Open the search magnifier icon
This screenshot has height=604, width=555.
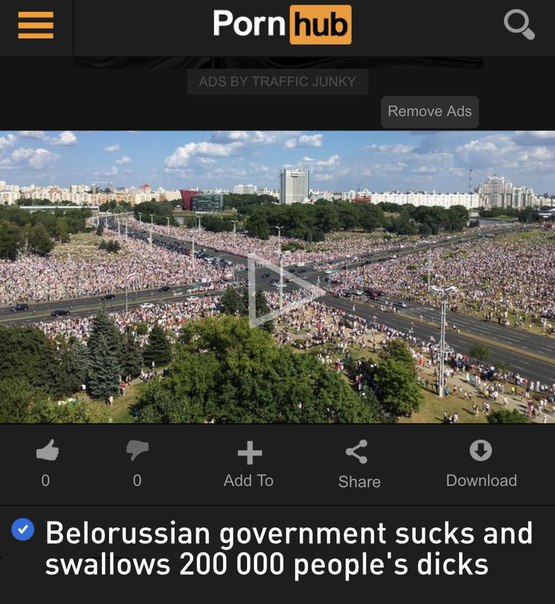click(x=519, y=24)
